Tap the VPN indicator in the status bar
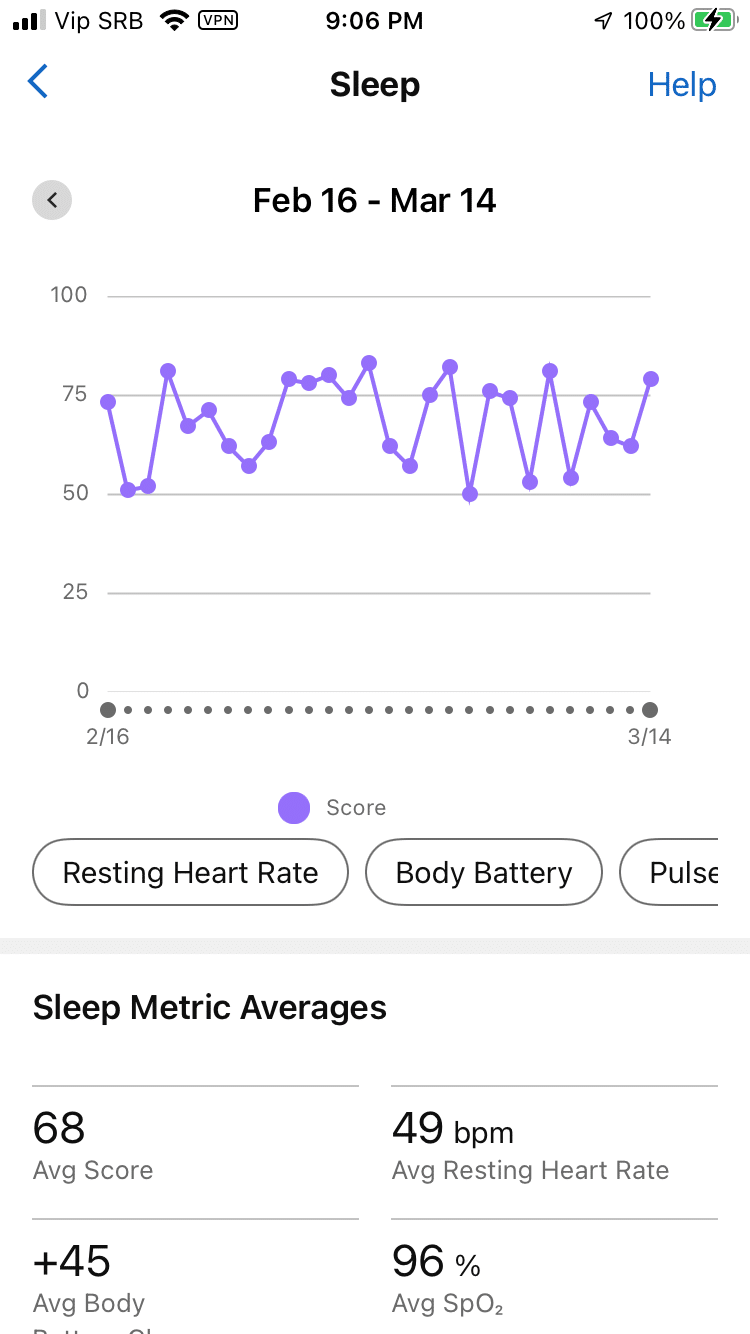Viewport: 750px width, 1334px height. coord(219,19)
